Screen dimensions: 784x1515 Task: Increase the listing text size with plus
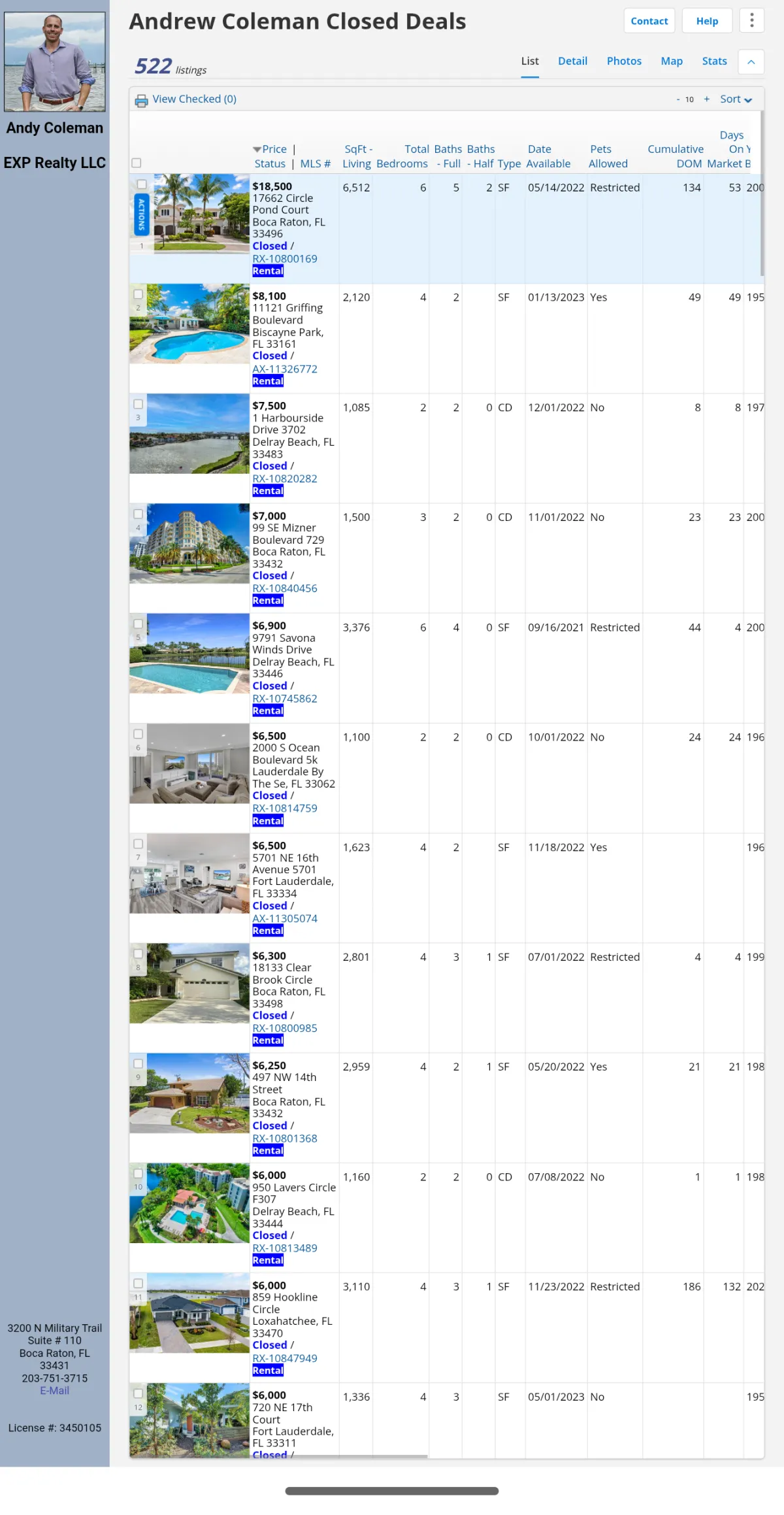tap(706, 99)
